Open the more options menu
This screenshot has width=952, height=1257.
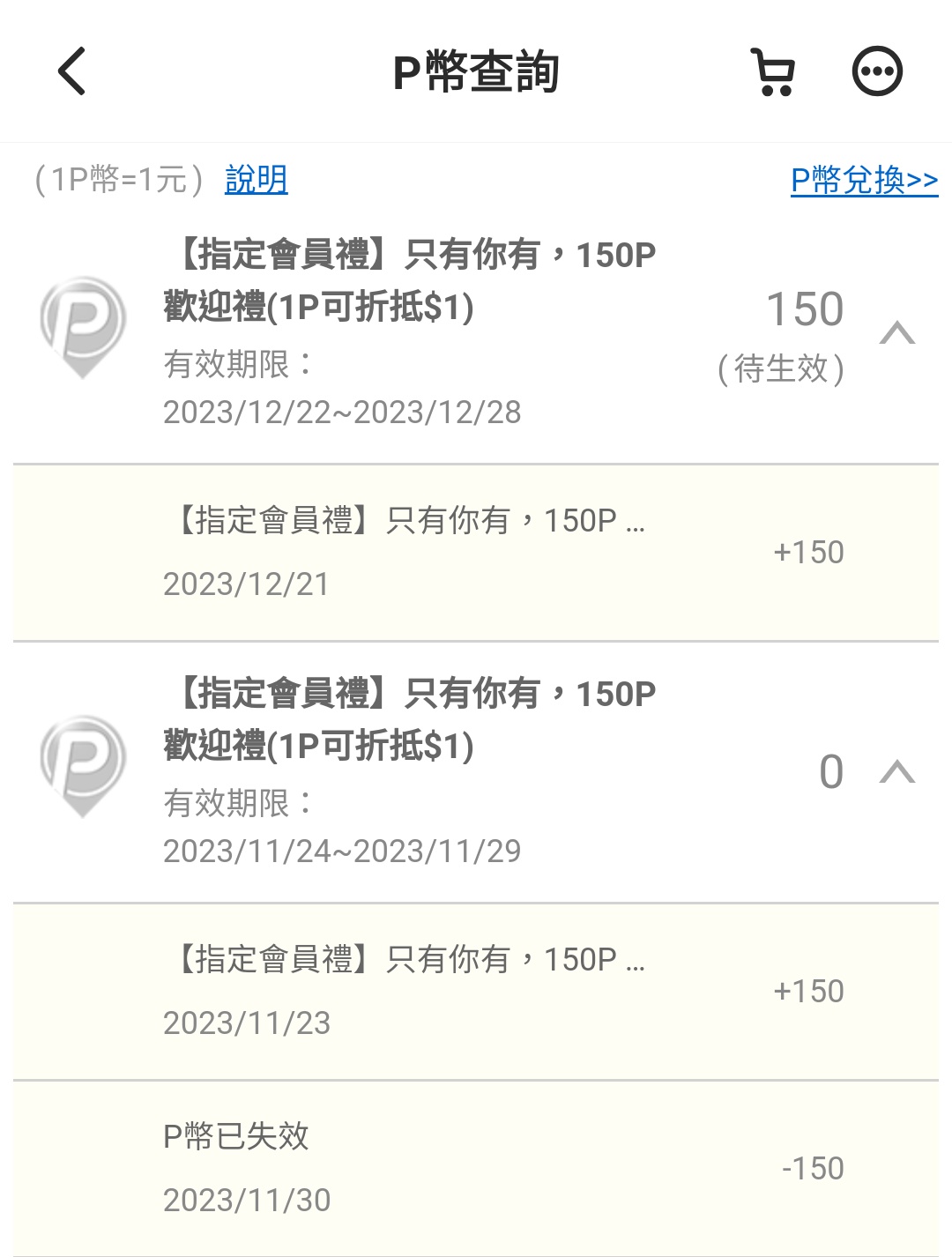877,71
